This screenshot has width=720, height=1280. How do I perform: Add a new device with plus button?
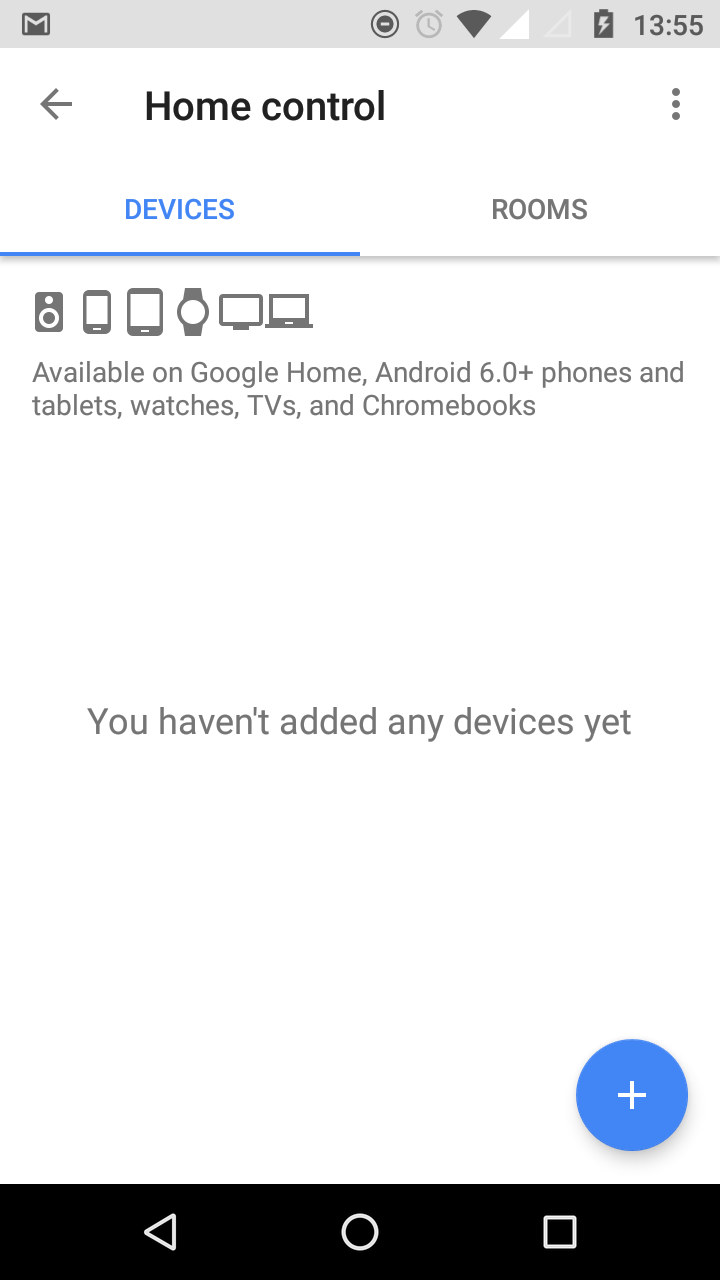coord(632,1095)
